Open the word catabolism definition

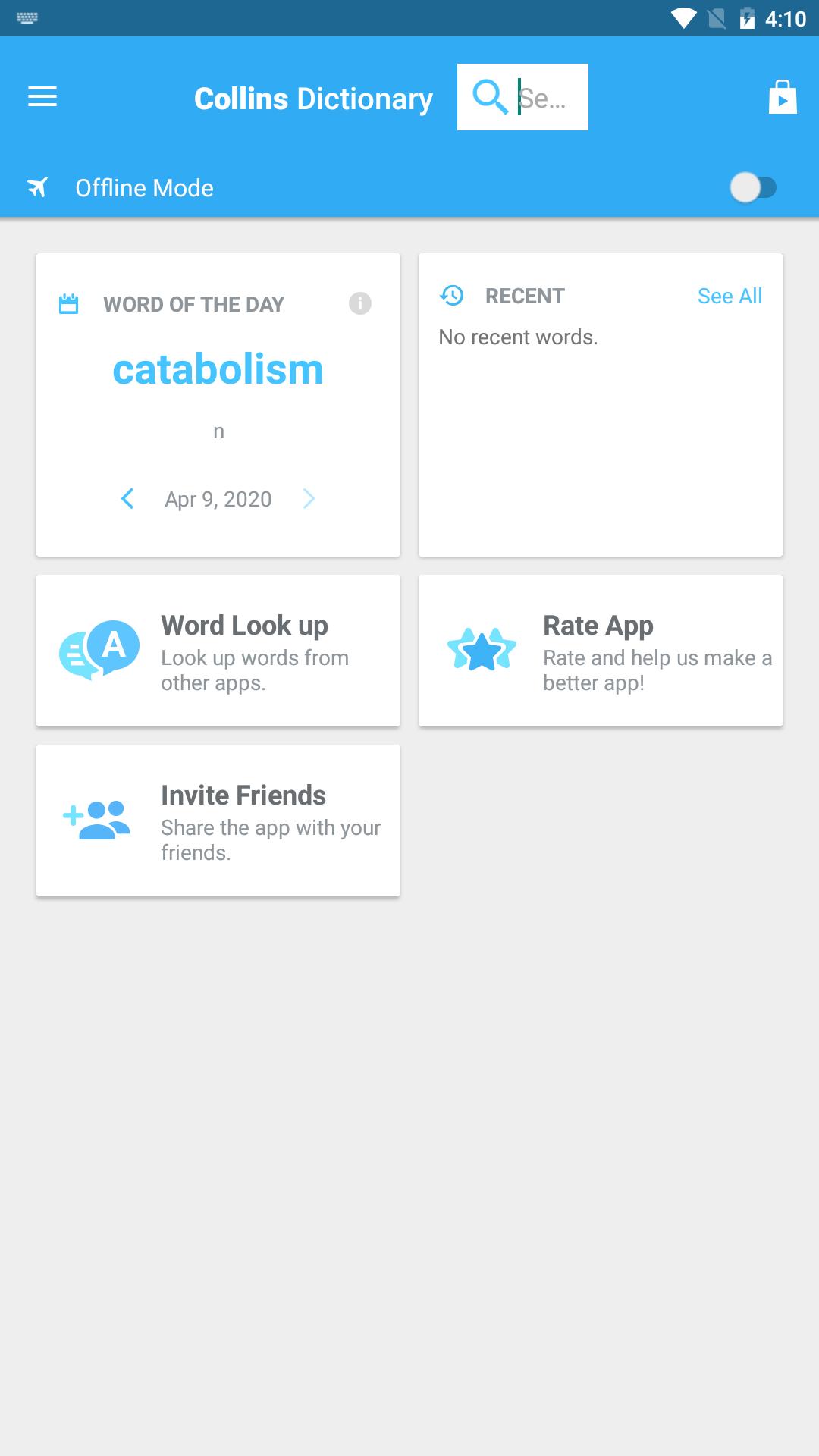click(218, 369)
